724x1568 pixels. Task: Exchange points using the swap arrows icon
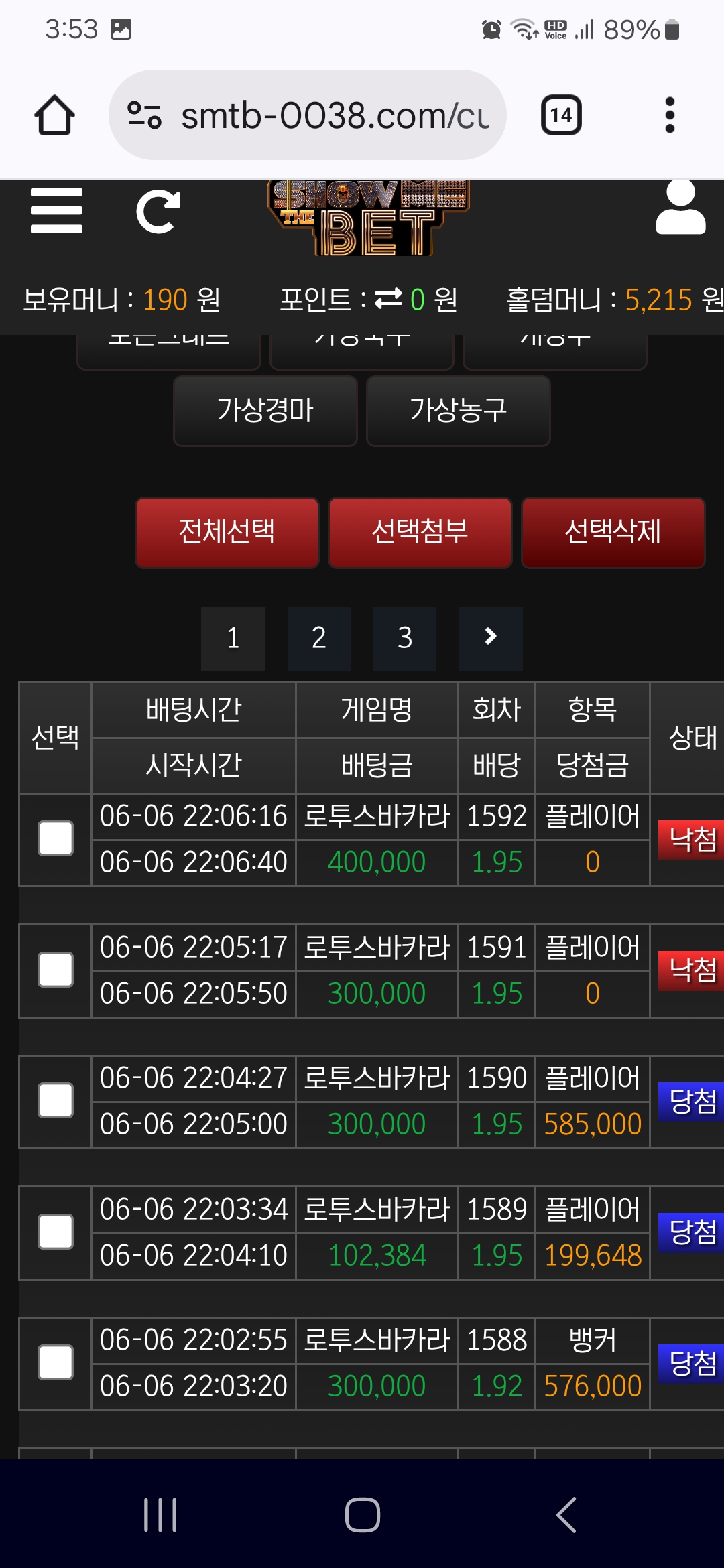388,300
